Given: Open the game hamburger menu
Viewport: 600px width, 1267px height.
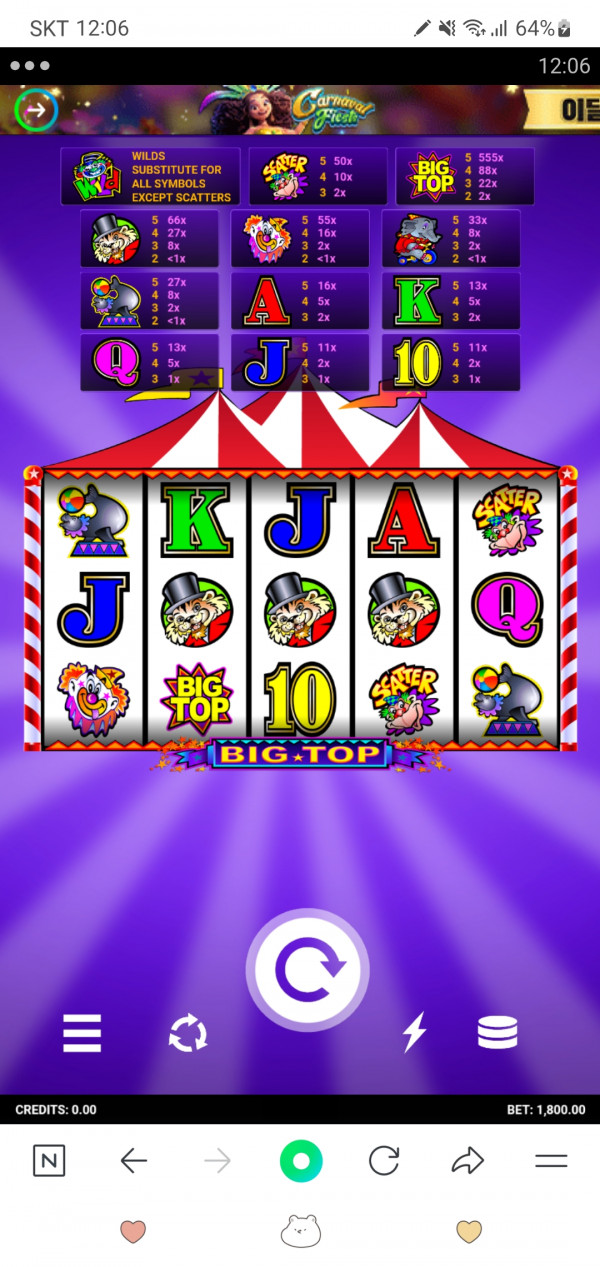Looking at the screenshot, I should [82, 1033].
